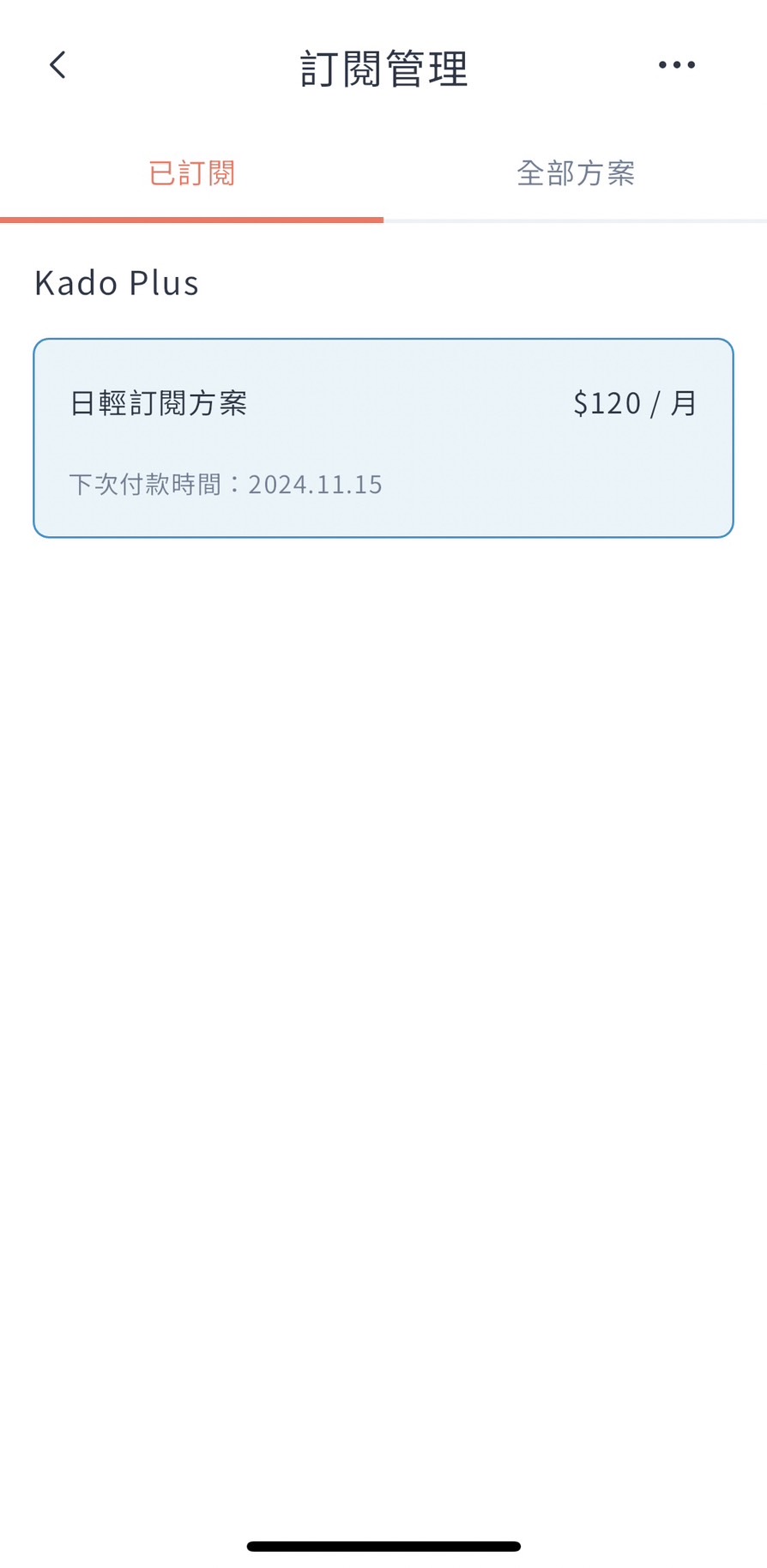
Task: Tap the chevron icon in top left corner
Action: (x=57, y=64)
